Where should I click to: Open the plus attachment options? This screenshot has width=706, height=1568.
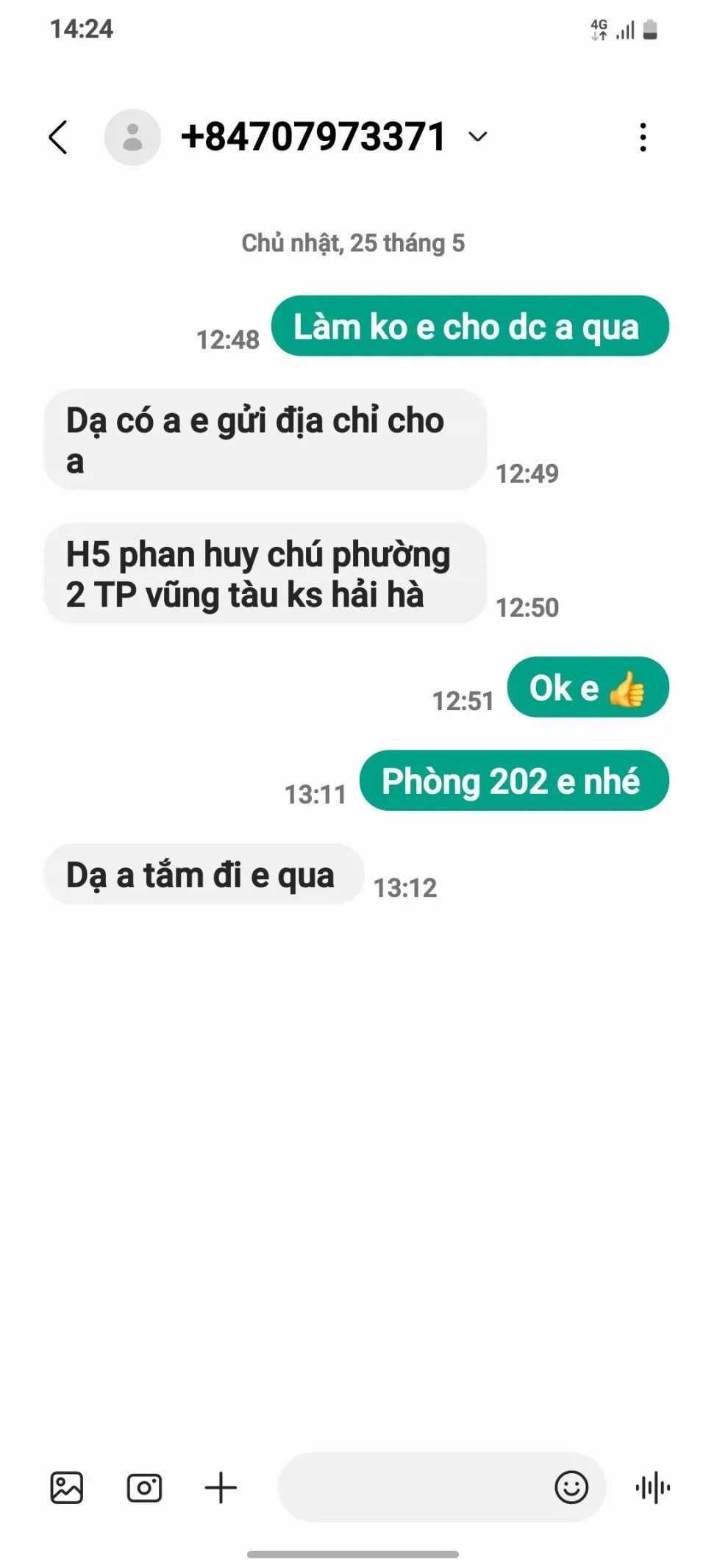(x=221, y=1488)
